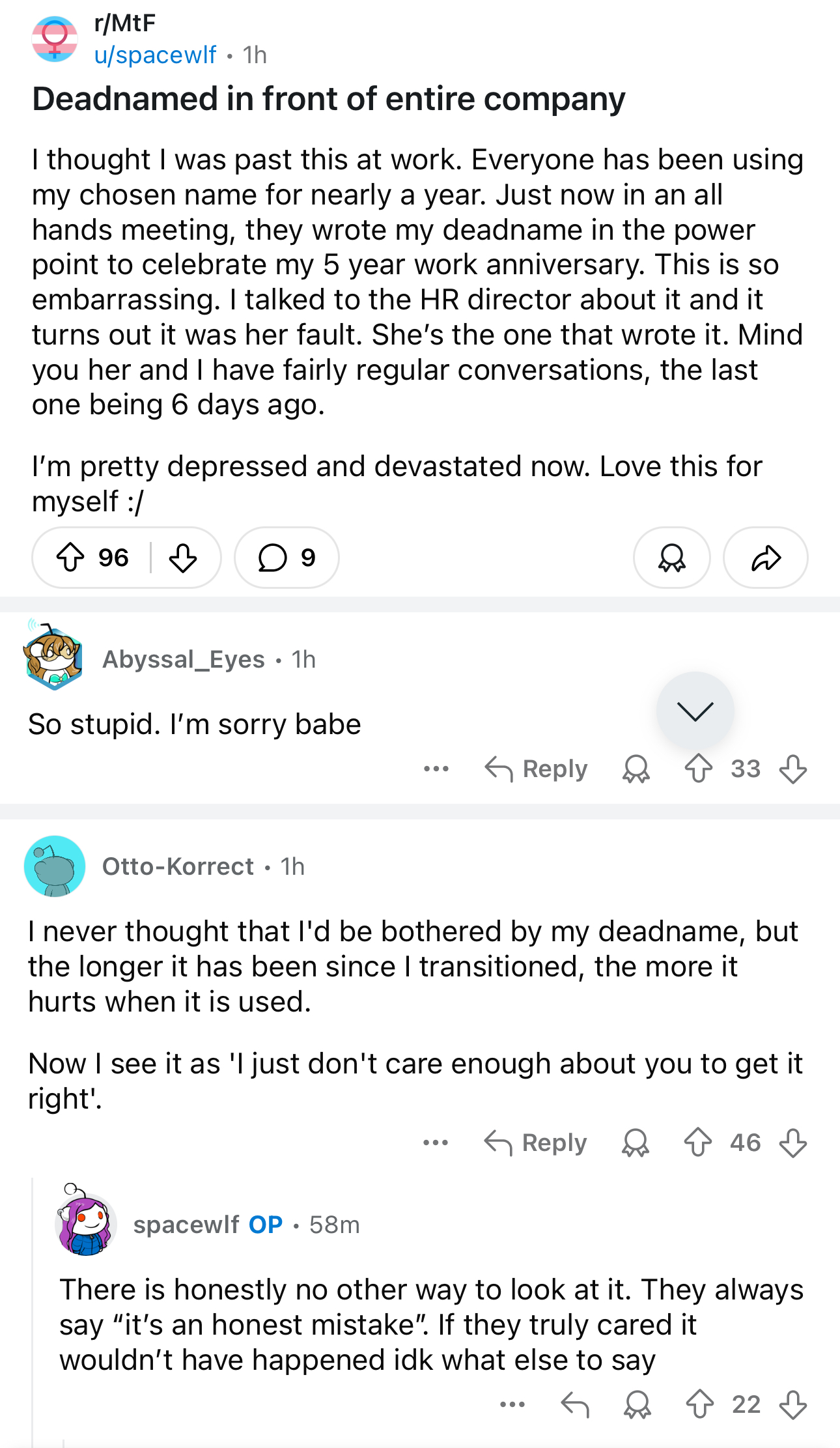The height and width of the screenshot is (1448, 840).
Task: Upvote Abyssal_Eyes' comment
Action: point(698,769)
